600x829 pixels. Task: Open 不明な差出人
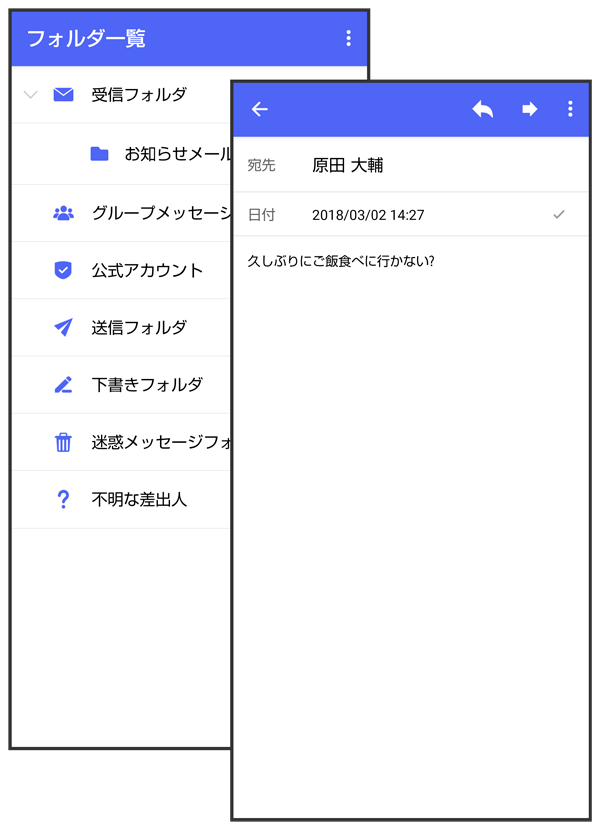(139, 499)
